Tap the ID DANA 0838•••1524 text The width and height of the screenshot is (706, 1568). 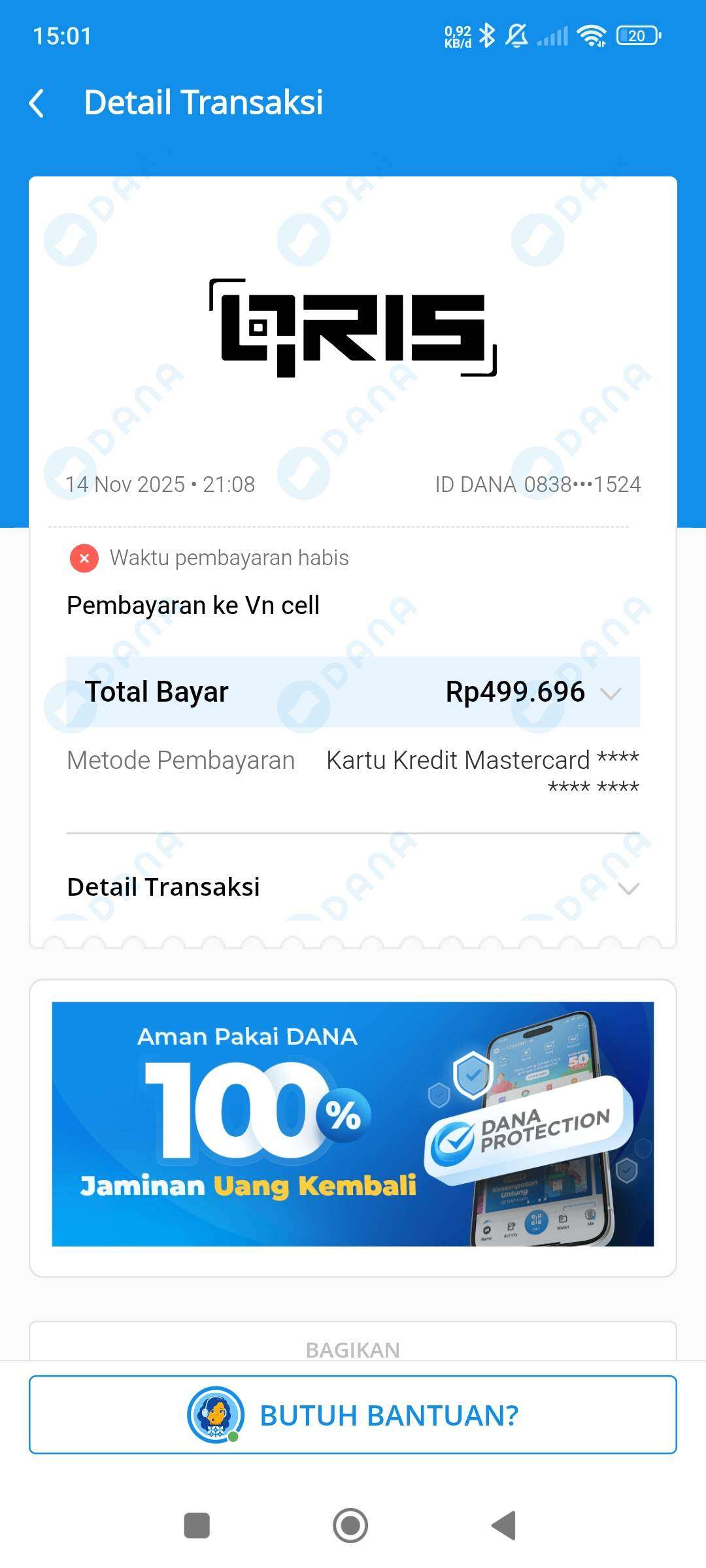[x=539, y=484]
